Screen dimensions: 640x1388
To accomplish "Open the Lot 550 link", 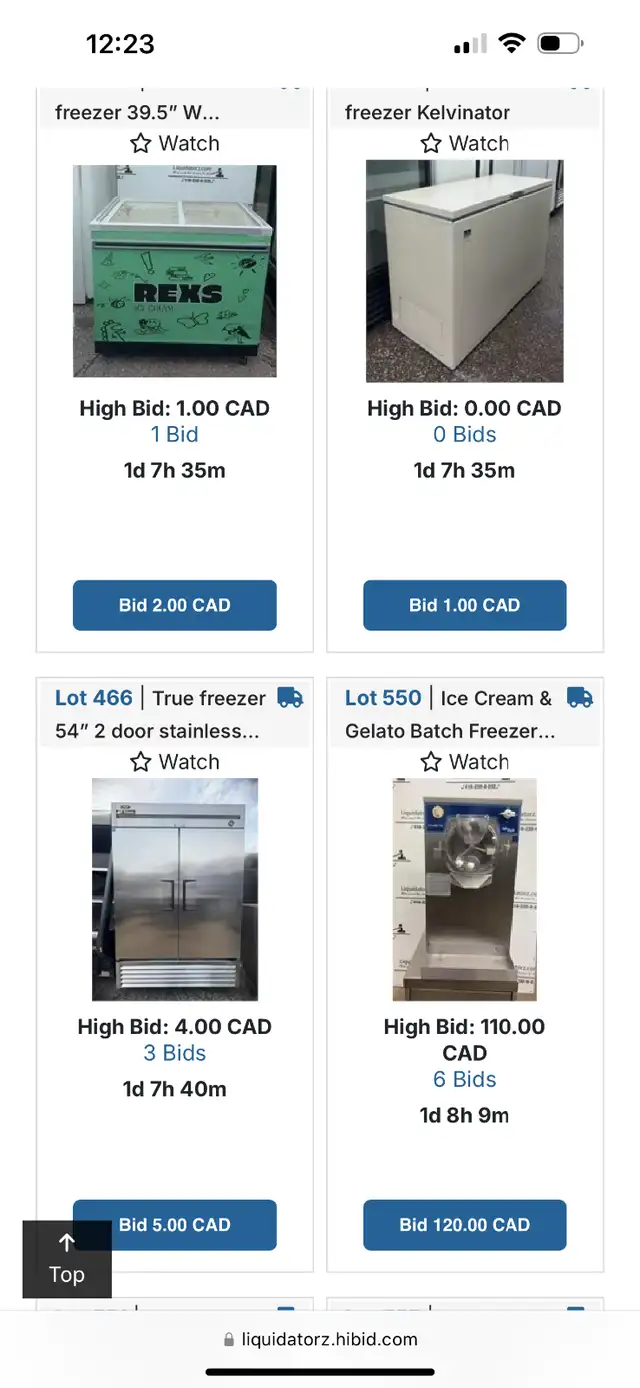I will (x=383, y=698).
